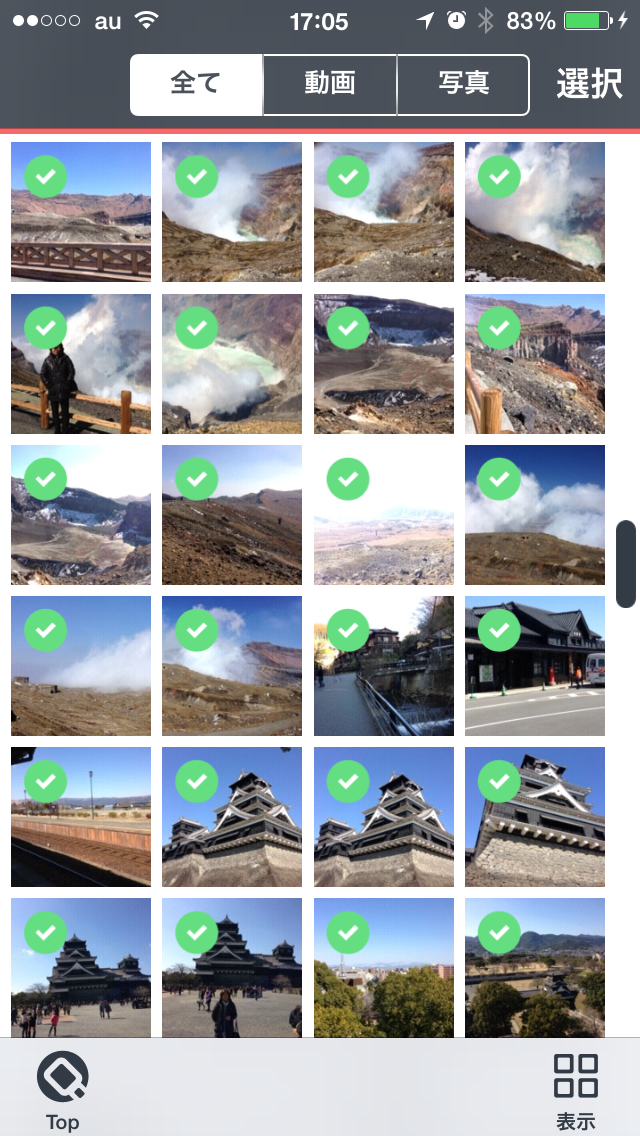Select the 全て tab
The image size is (640, 1136).
click(x=196, y=84)
